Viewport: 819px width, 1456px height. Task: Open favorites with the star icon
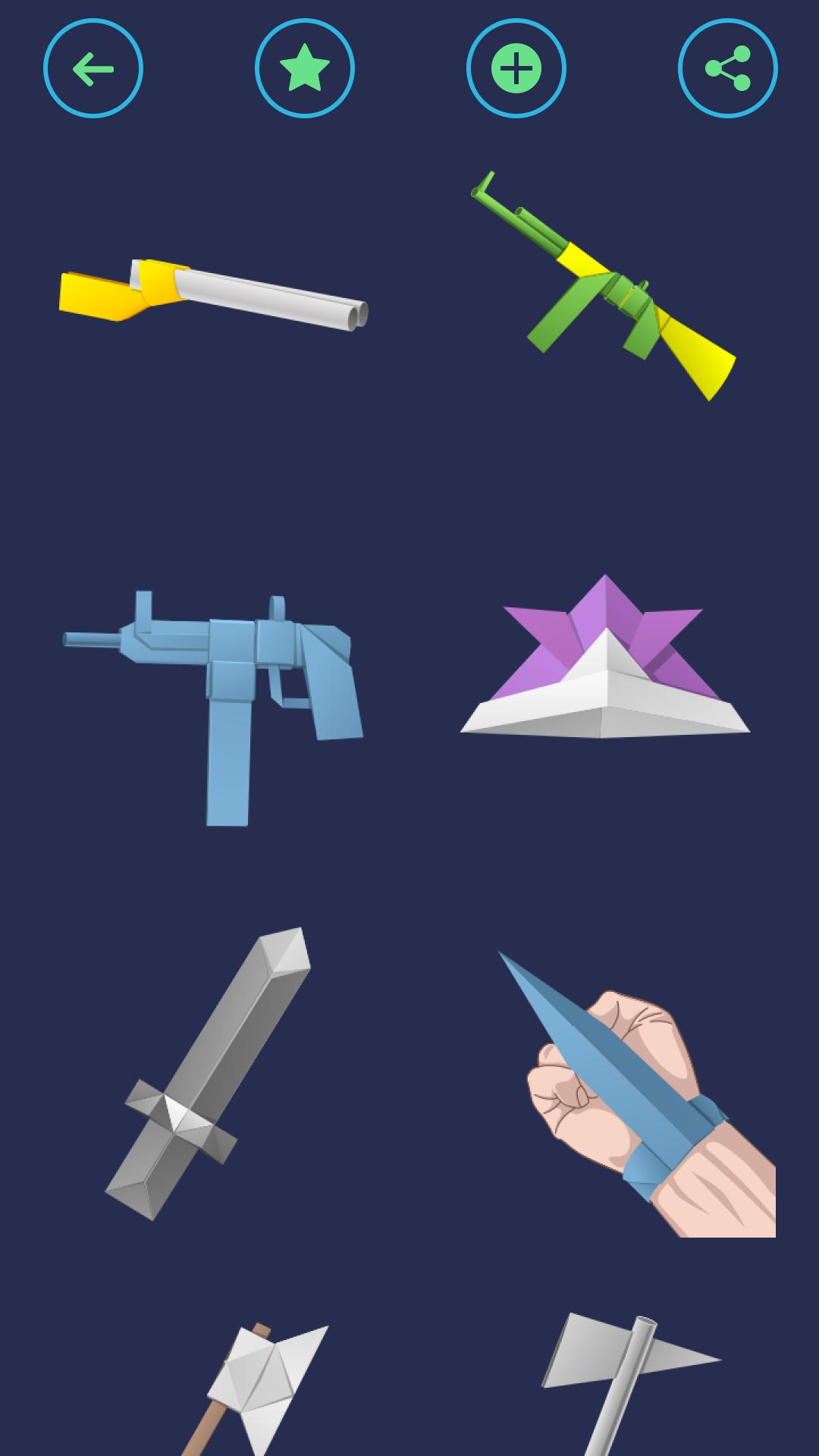304,68
